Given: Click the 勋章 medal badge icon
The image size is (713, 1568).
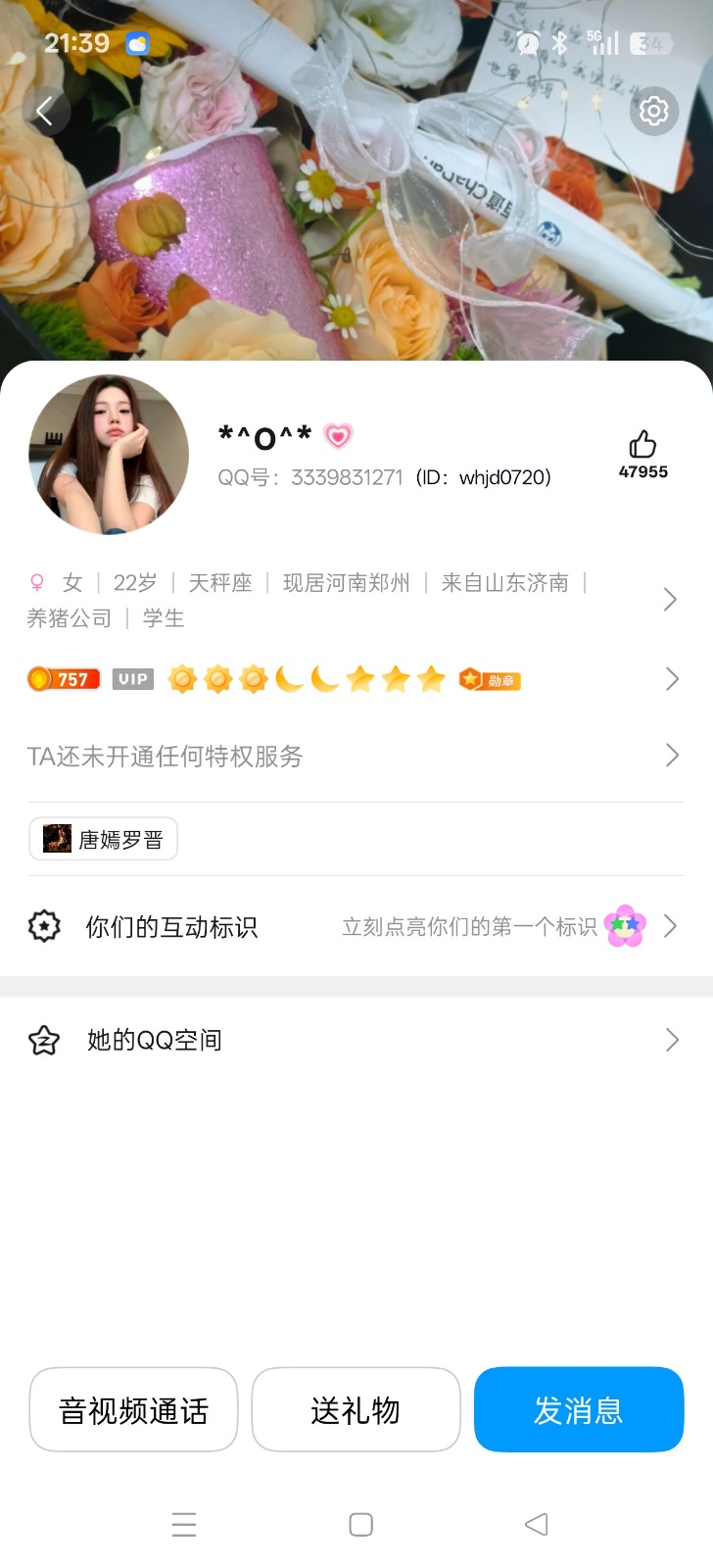Looking at the screenshot, I should coord(488,678).
